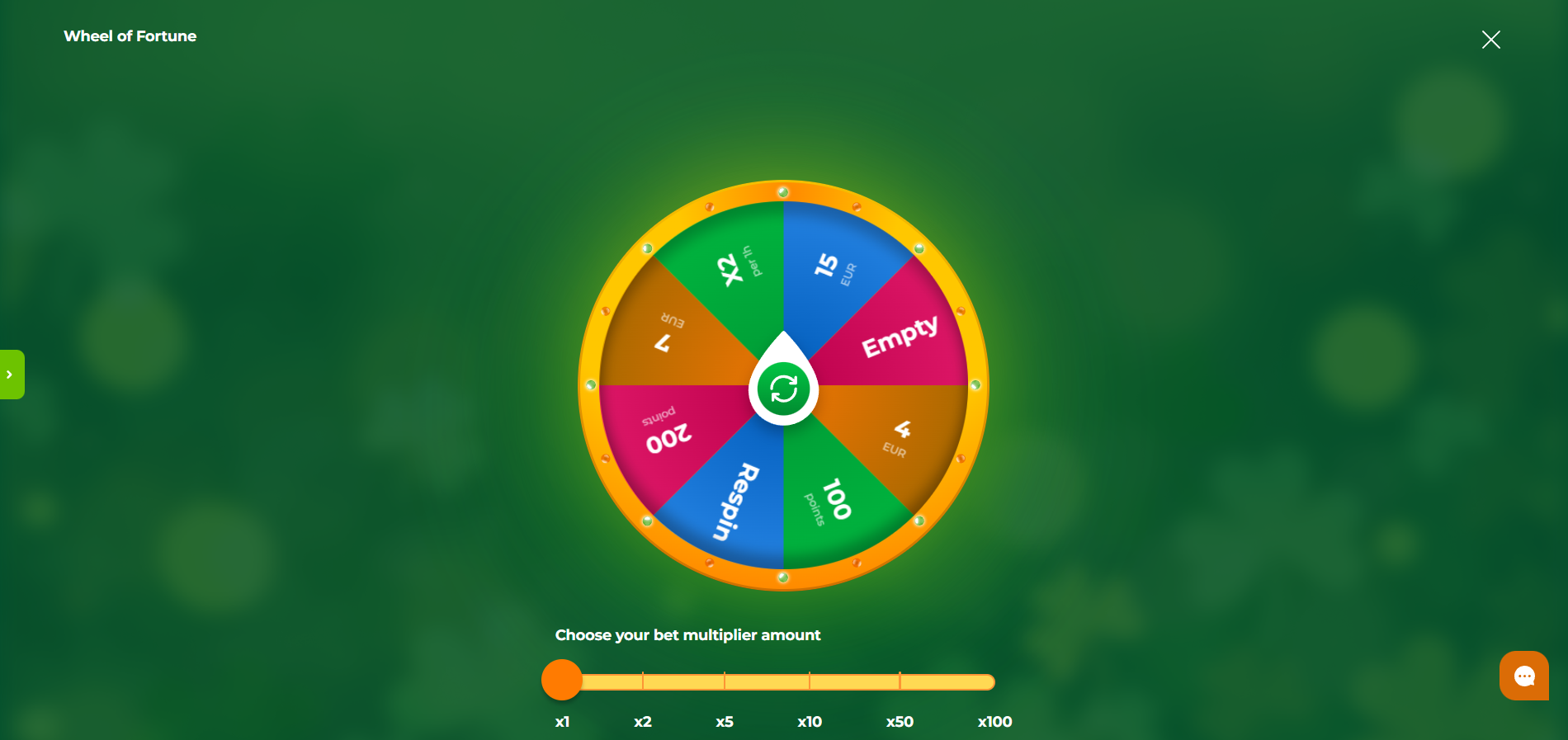The width and height of the screenshot is (1568, 740).
Task: Set bet multiplier to x10
Action: pyautogui.click(x=810, y=682)
